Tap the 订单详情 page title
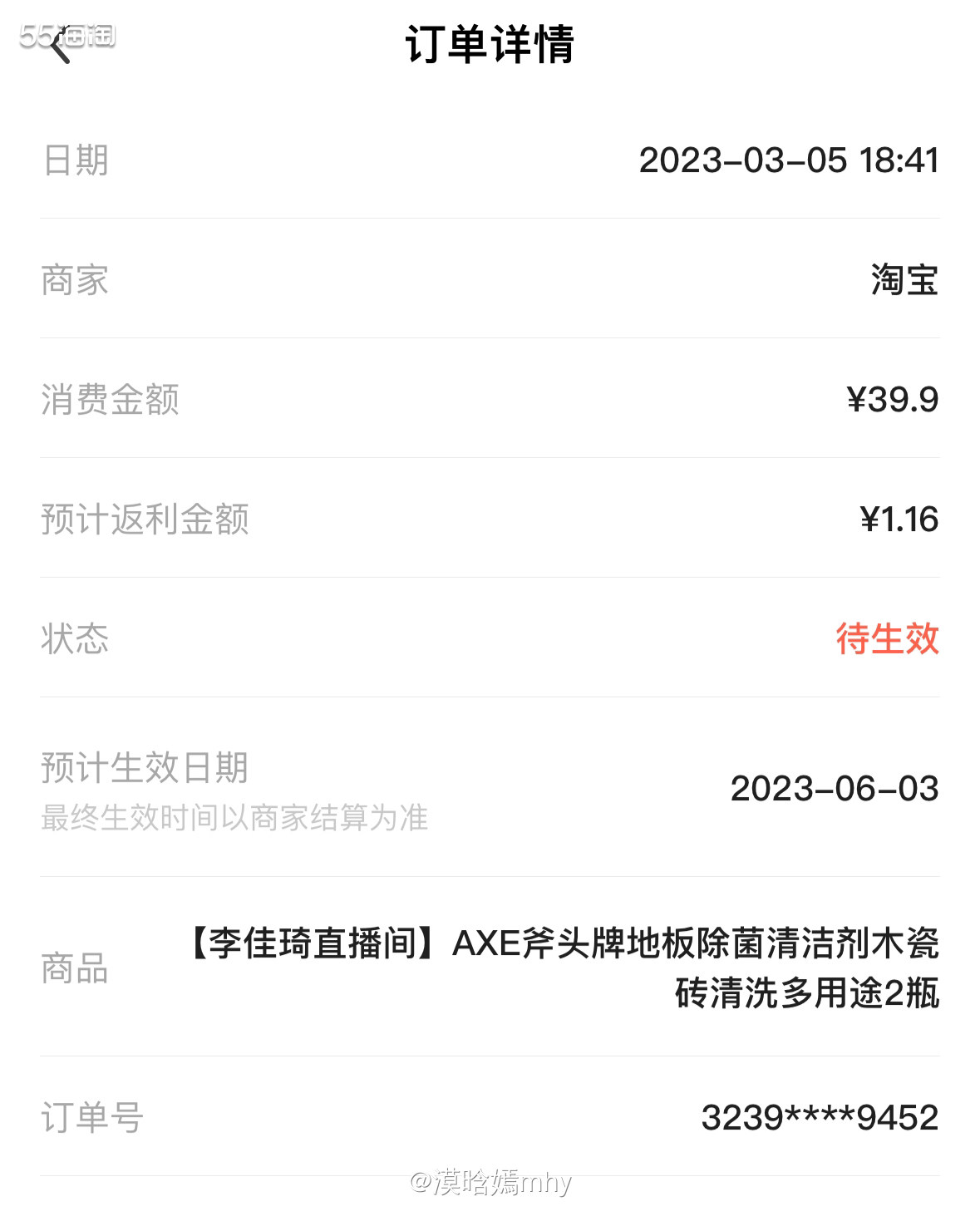 (490, 46)
